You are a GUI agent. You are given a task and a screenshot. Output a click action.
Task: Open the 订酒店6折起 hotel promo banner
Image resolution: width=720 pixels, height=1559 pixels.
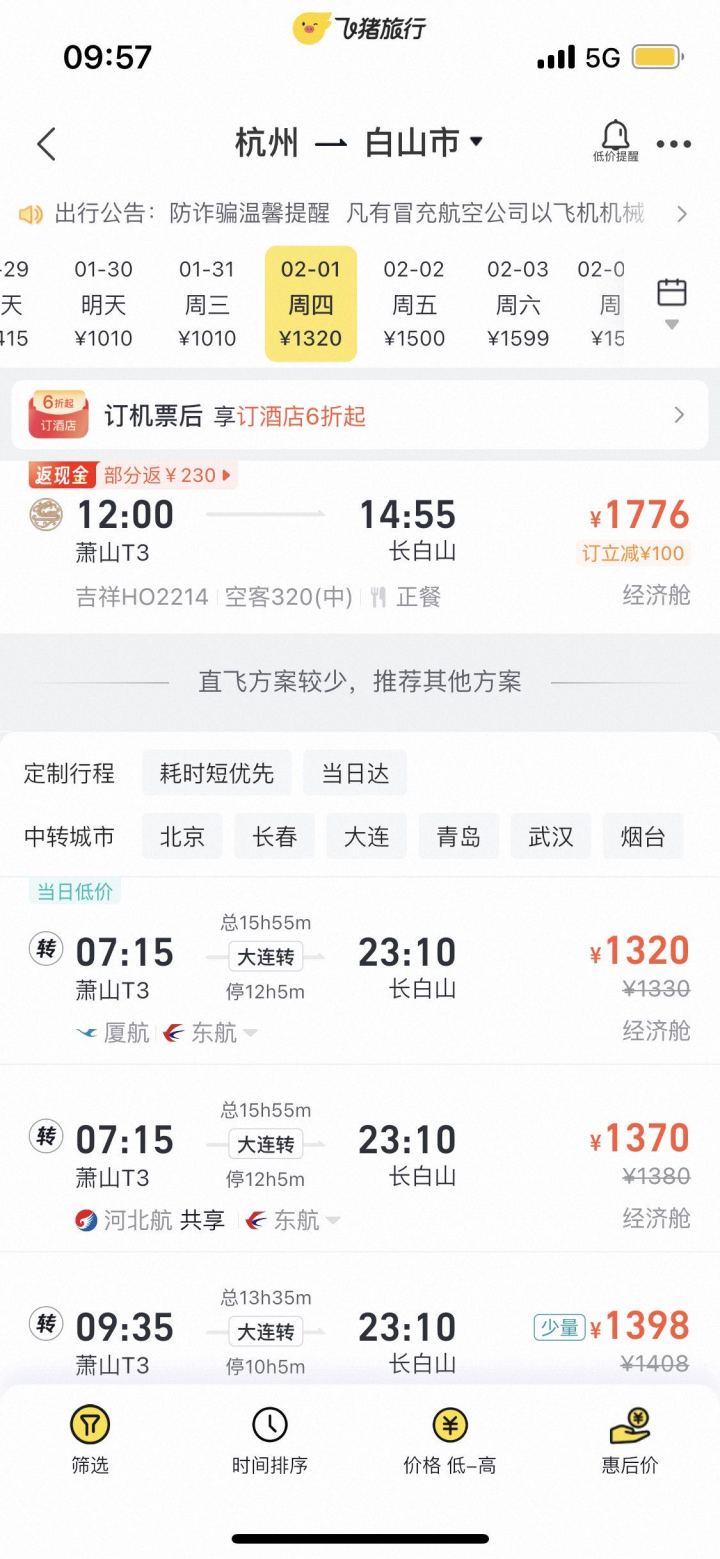point(359,415)
